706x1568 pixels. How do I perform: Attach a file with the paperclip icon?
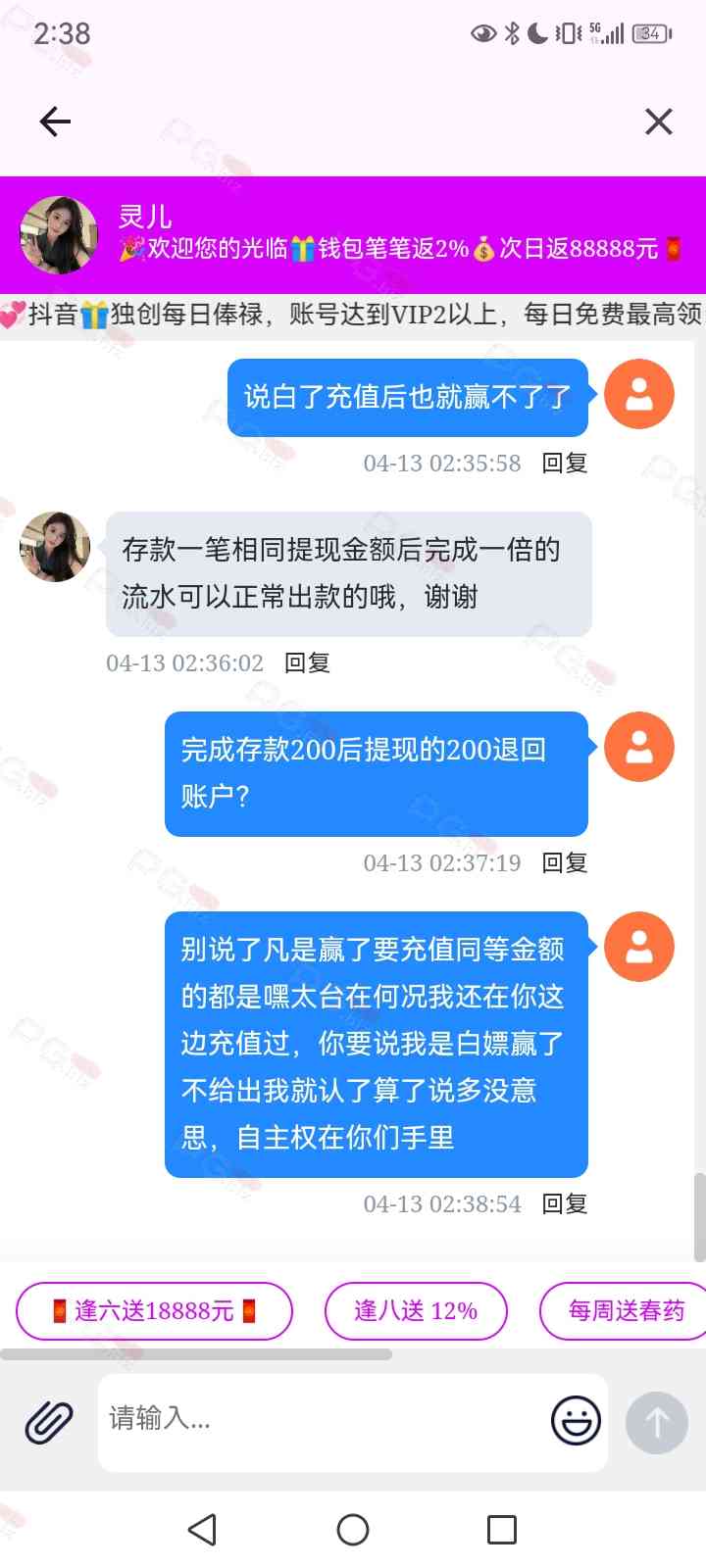[x=49, y=1422]
